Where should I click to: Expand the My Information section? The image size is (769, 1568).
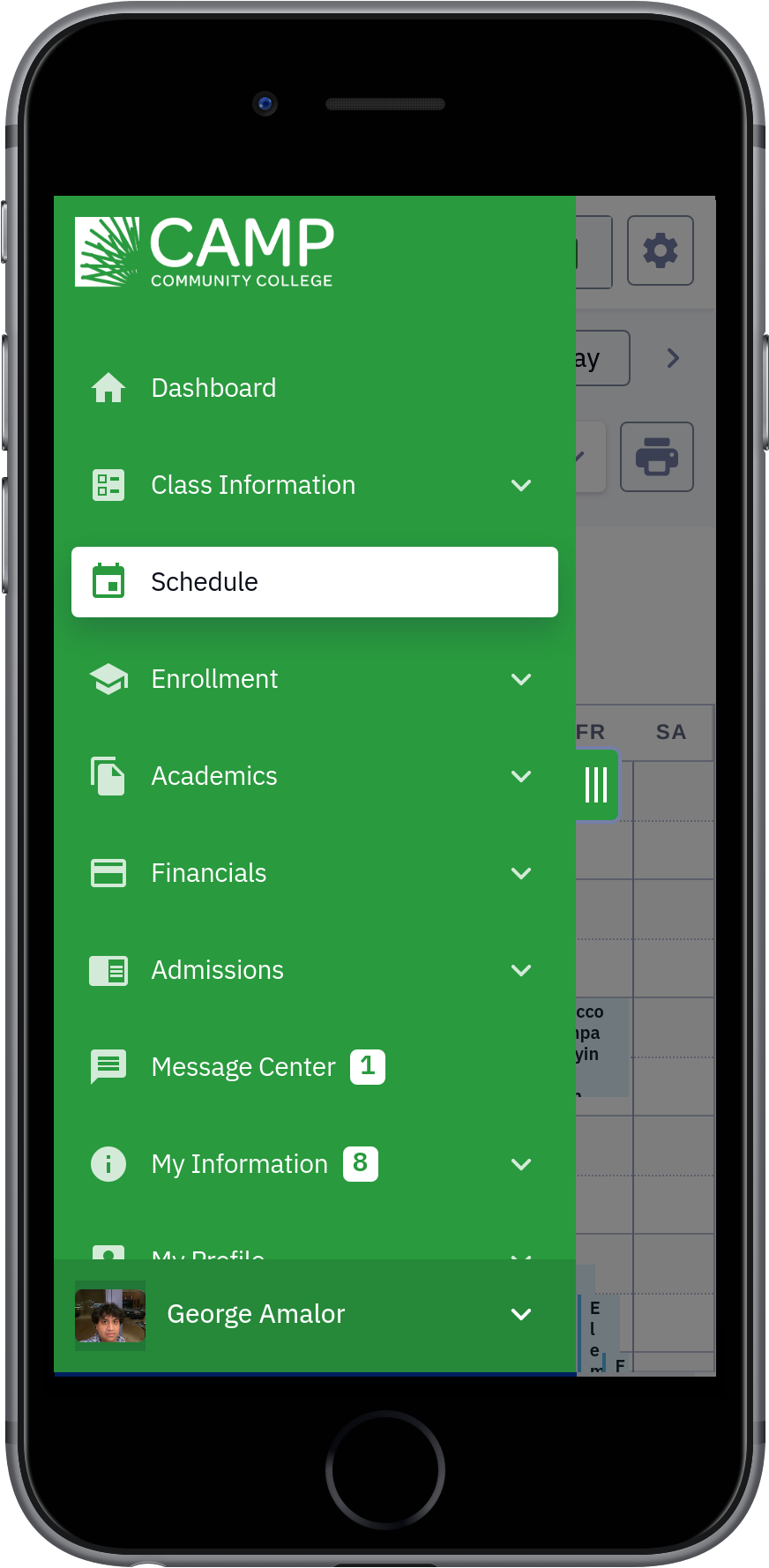(314, 1164)
